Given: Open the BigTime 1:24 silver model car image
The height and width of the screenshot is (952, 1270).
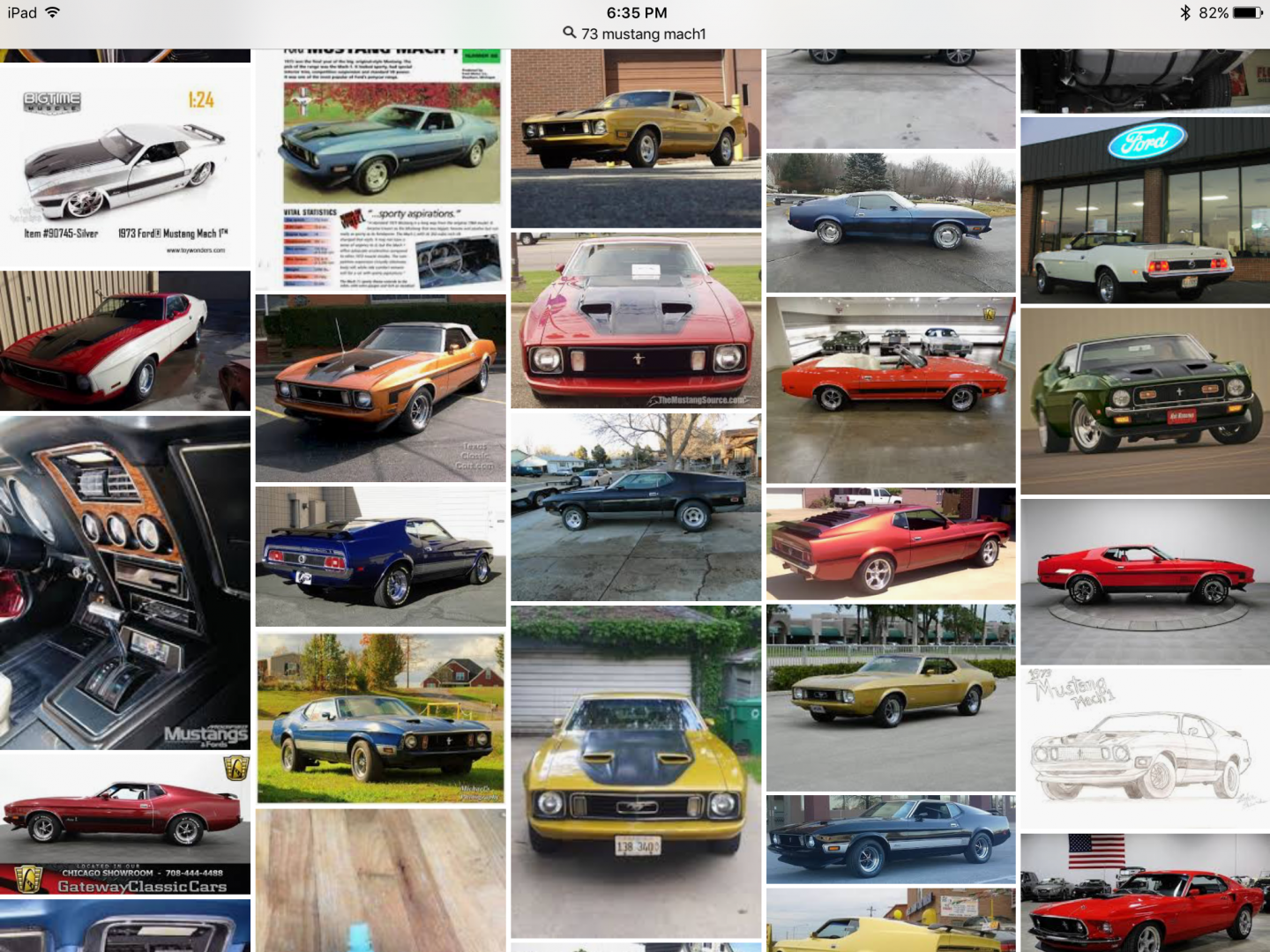Looking at the screenshot, I should point(124,166).
